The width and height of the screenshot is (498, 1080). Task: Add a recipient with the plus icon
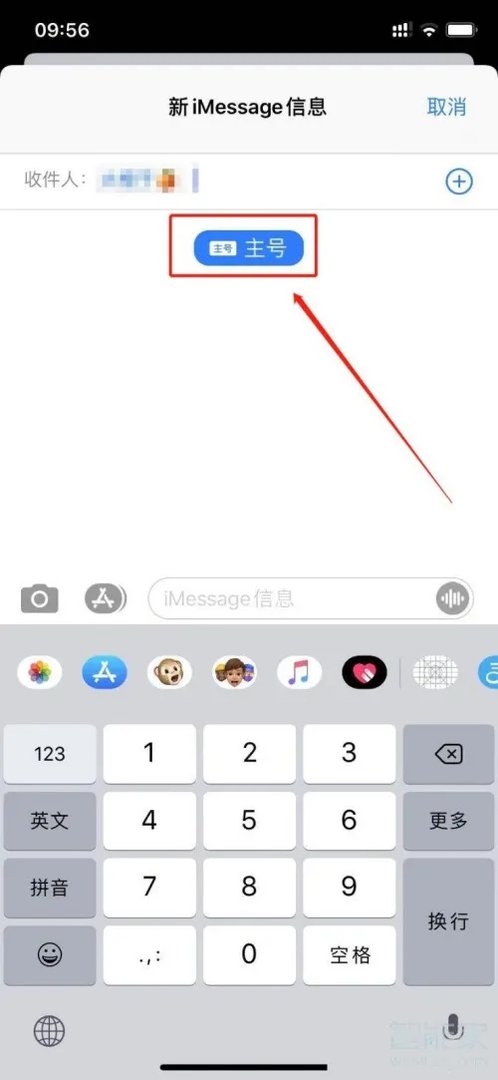click(459, 182)
